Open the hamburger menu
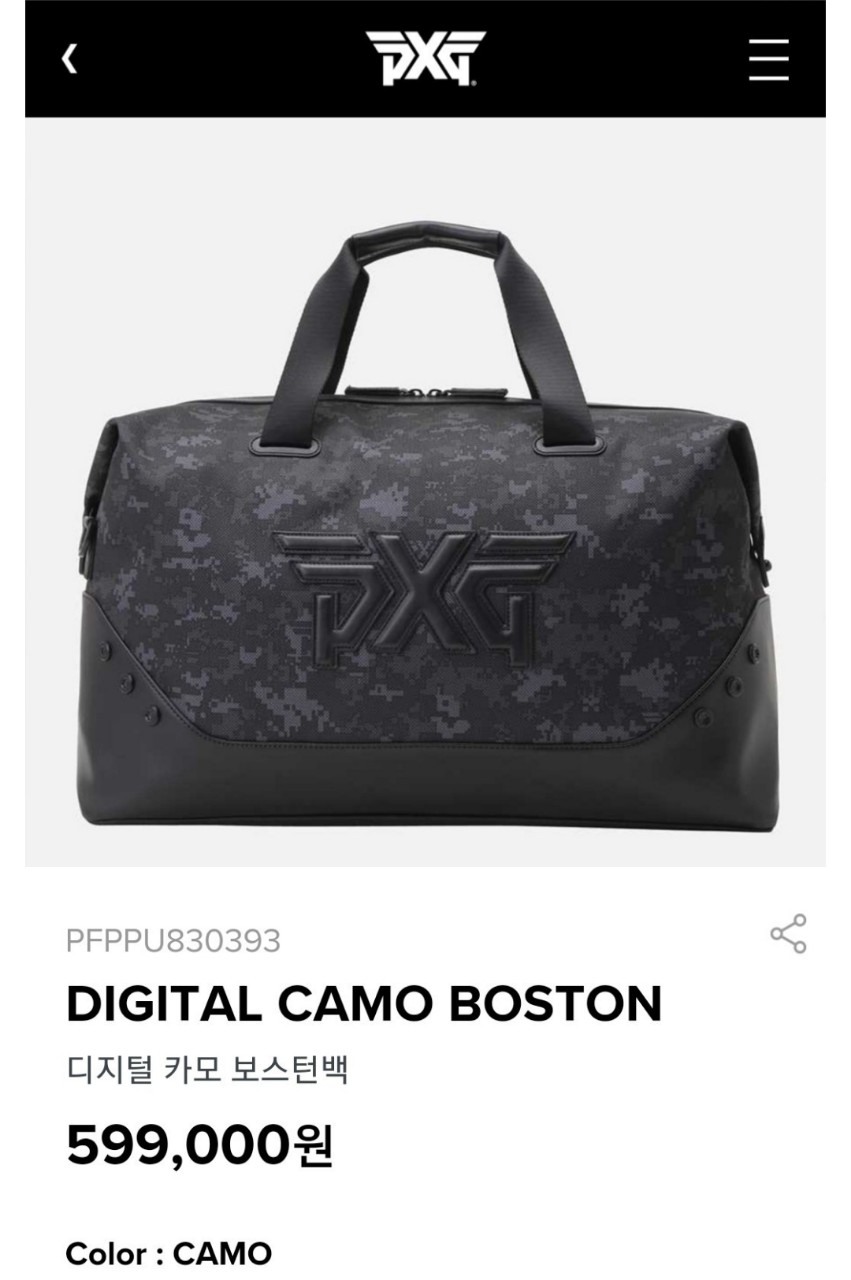Image resolution: width=851 pixels, height=1280 pixels. [x=768, y=60]
